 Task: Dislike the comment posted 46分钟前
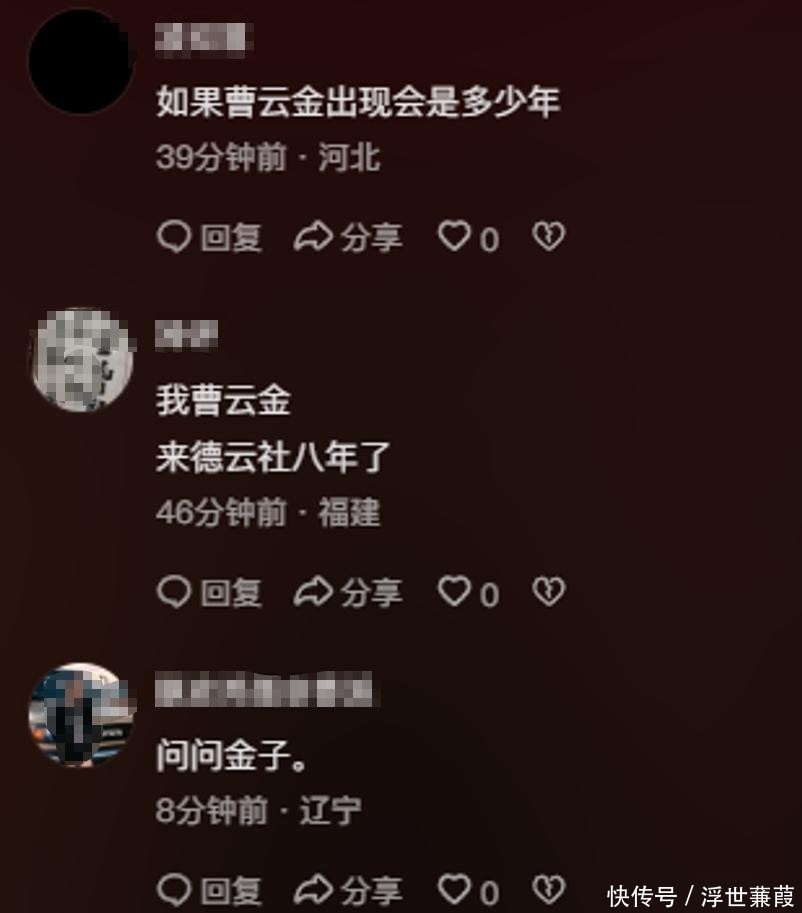(548, 592)
